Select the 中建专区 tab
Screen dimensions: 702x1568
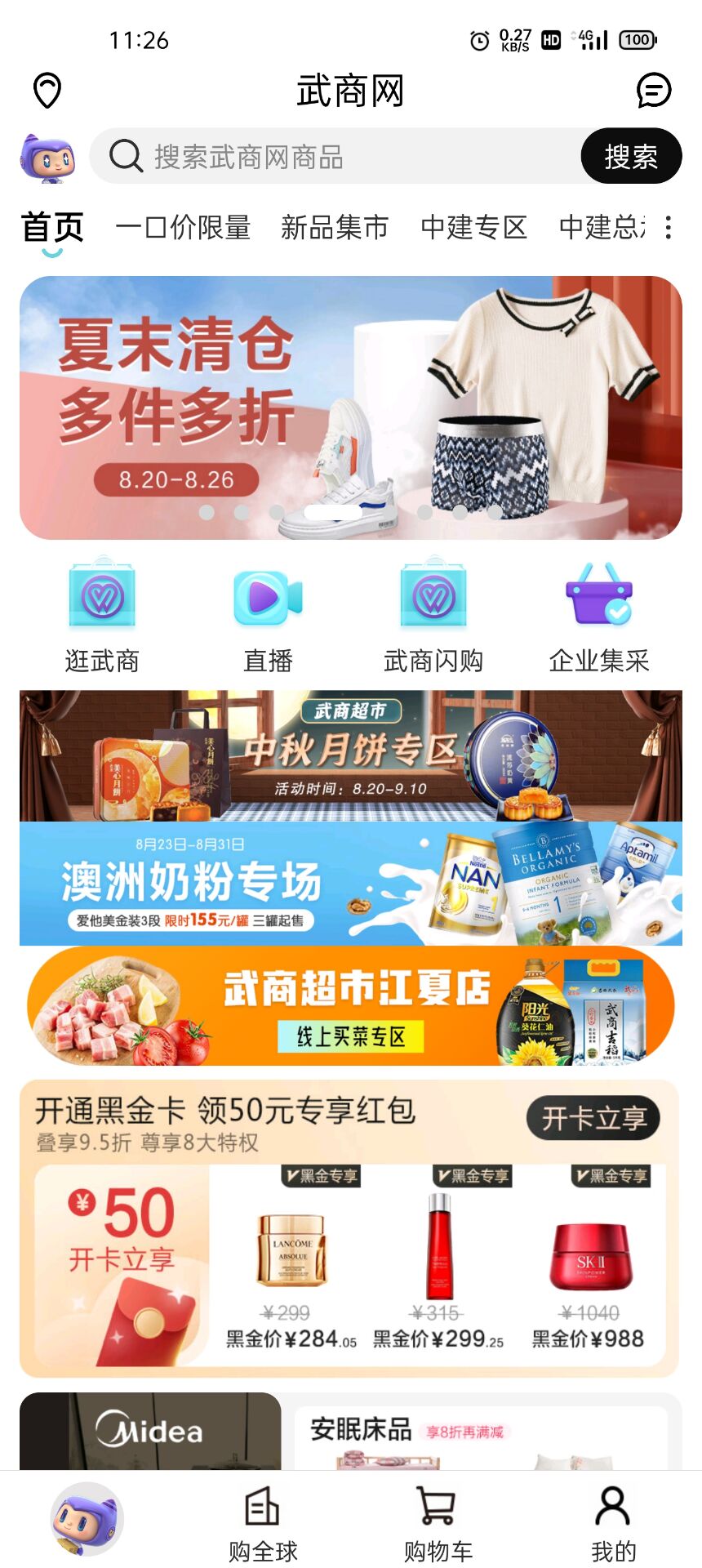[474, 227]
